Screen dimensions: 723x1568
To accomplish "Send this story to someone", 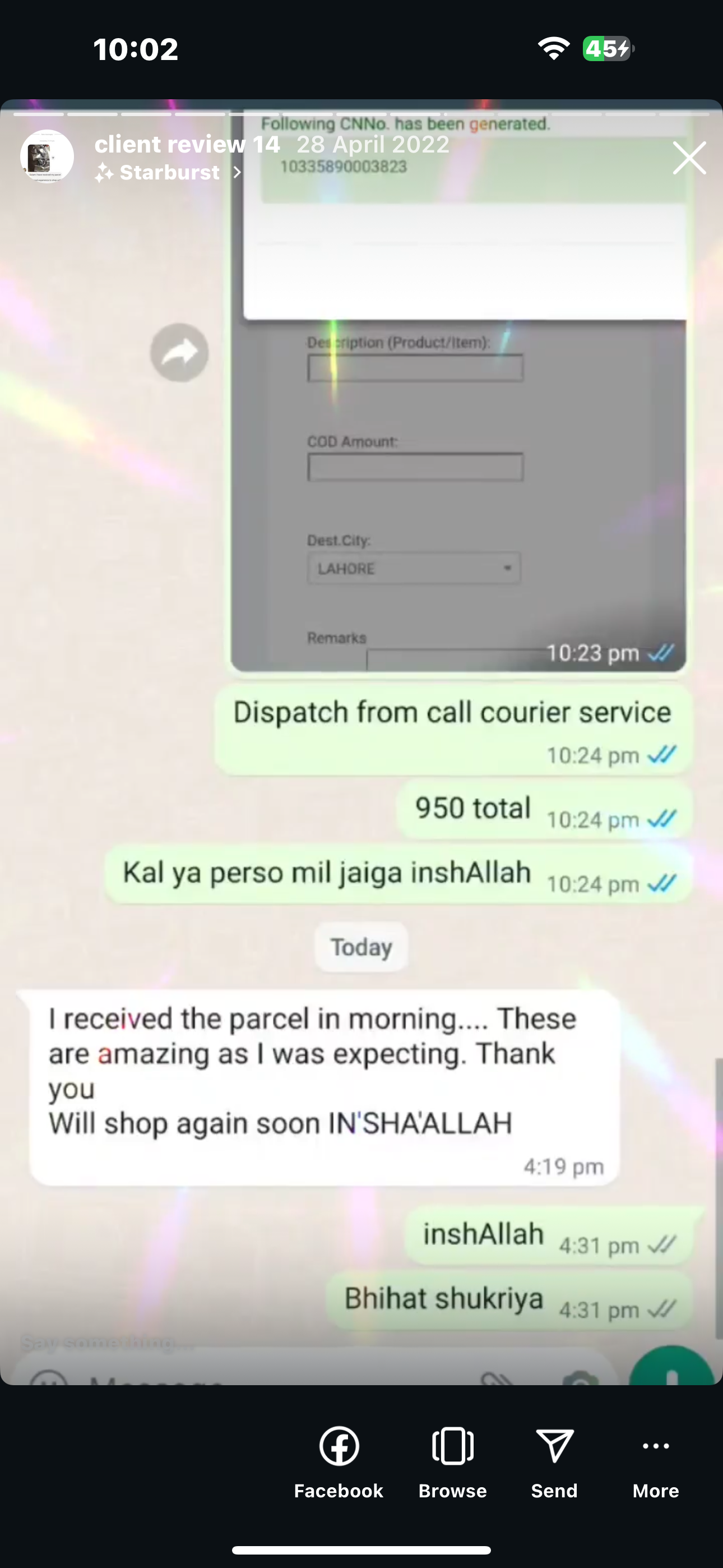I will (554, 1461).
